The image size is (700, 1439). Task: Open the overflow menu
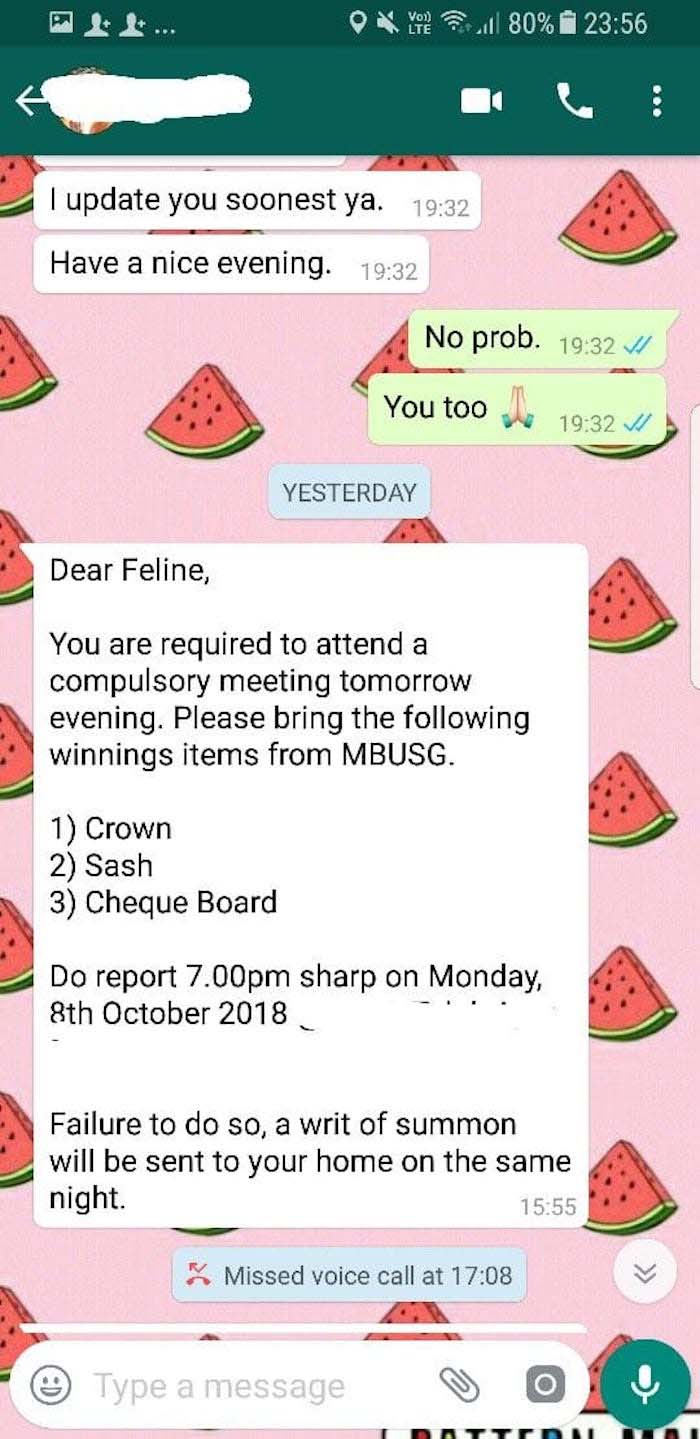pos(656,101)
